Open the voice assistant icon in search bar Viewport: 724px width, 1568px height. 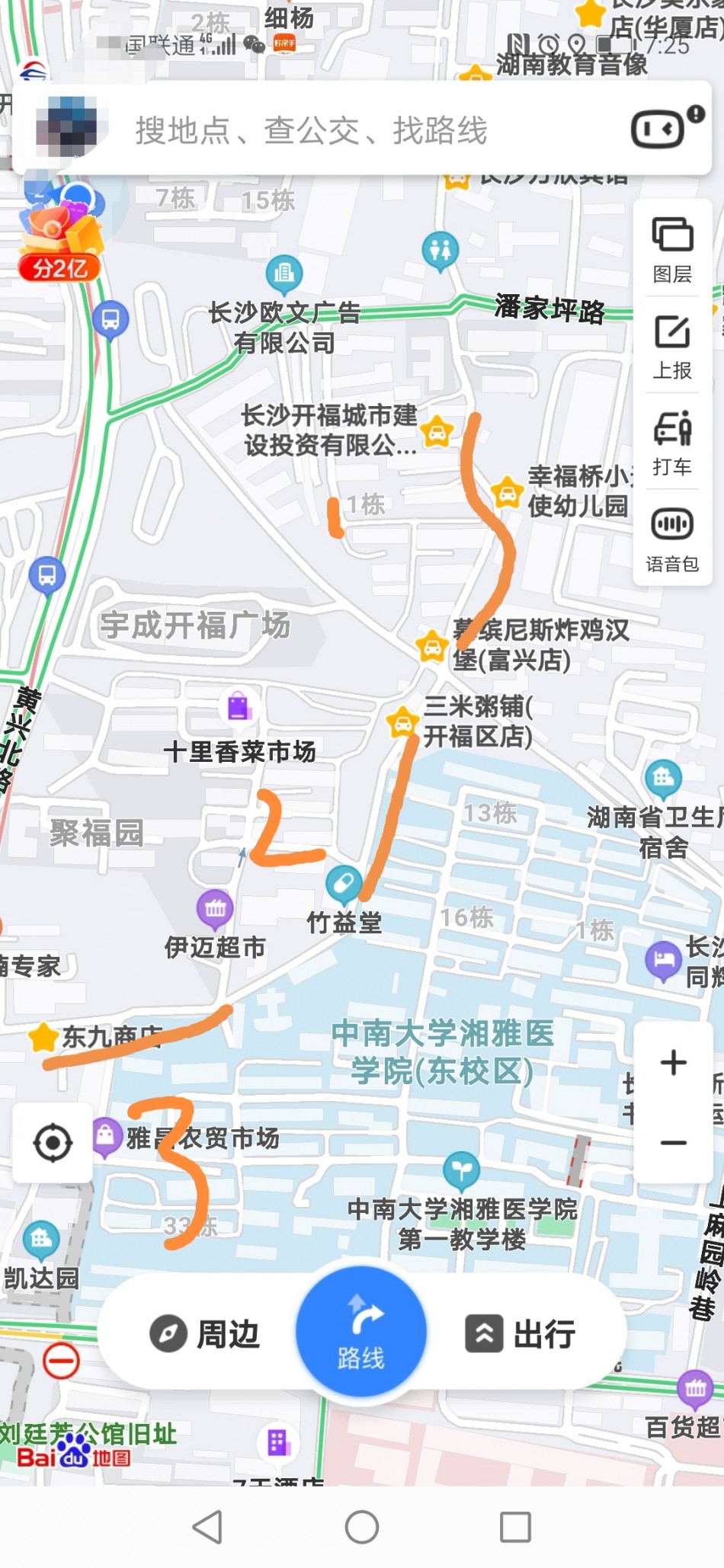tap(658, 130)
